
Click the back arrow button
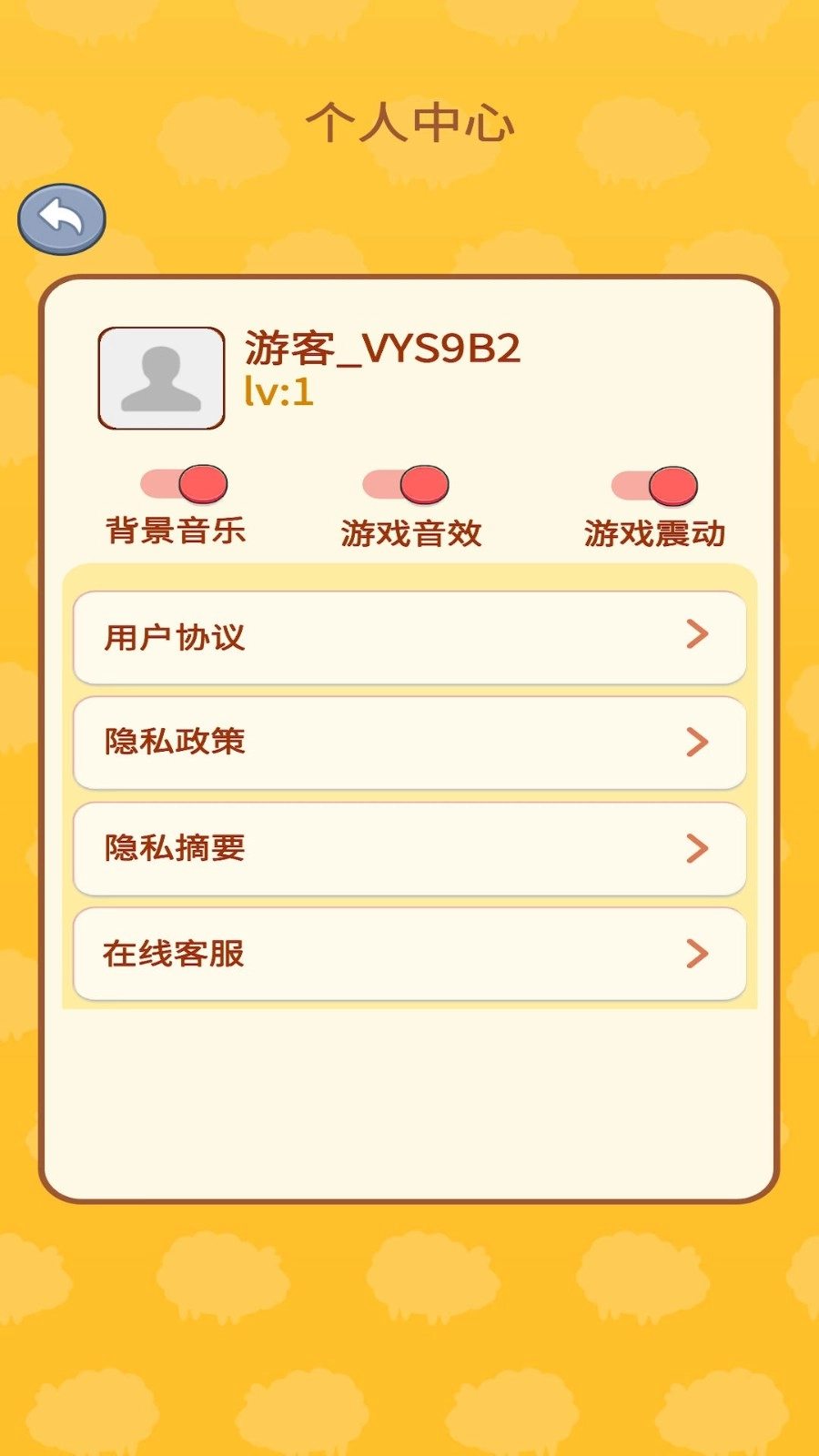tap(60, 218)
